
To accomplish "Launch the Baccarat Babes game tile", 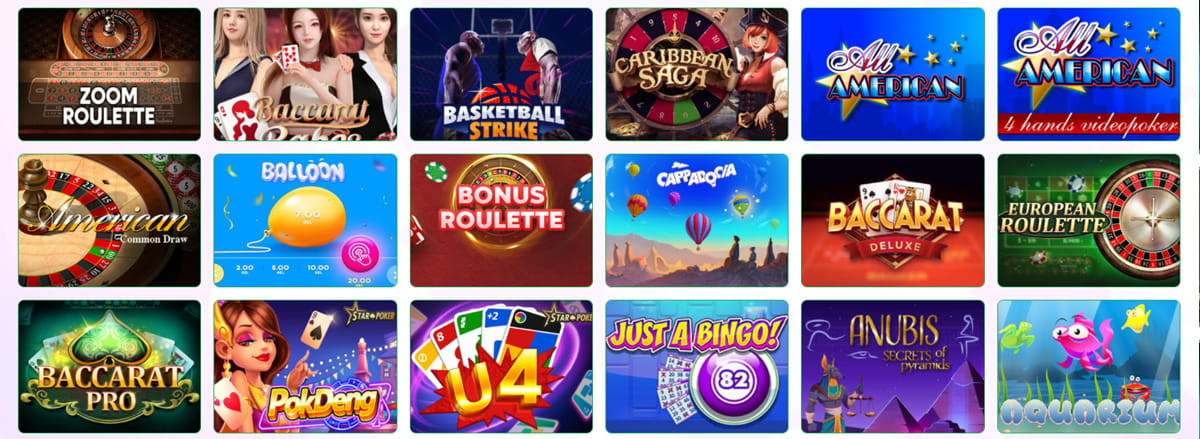I will [305, 74].
